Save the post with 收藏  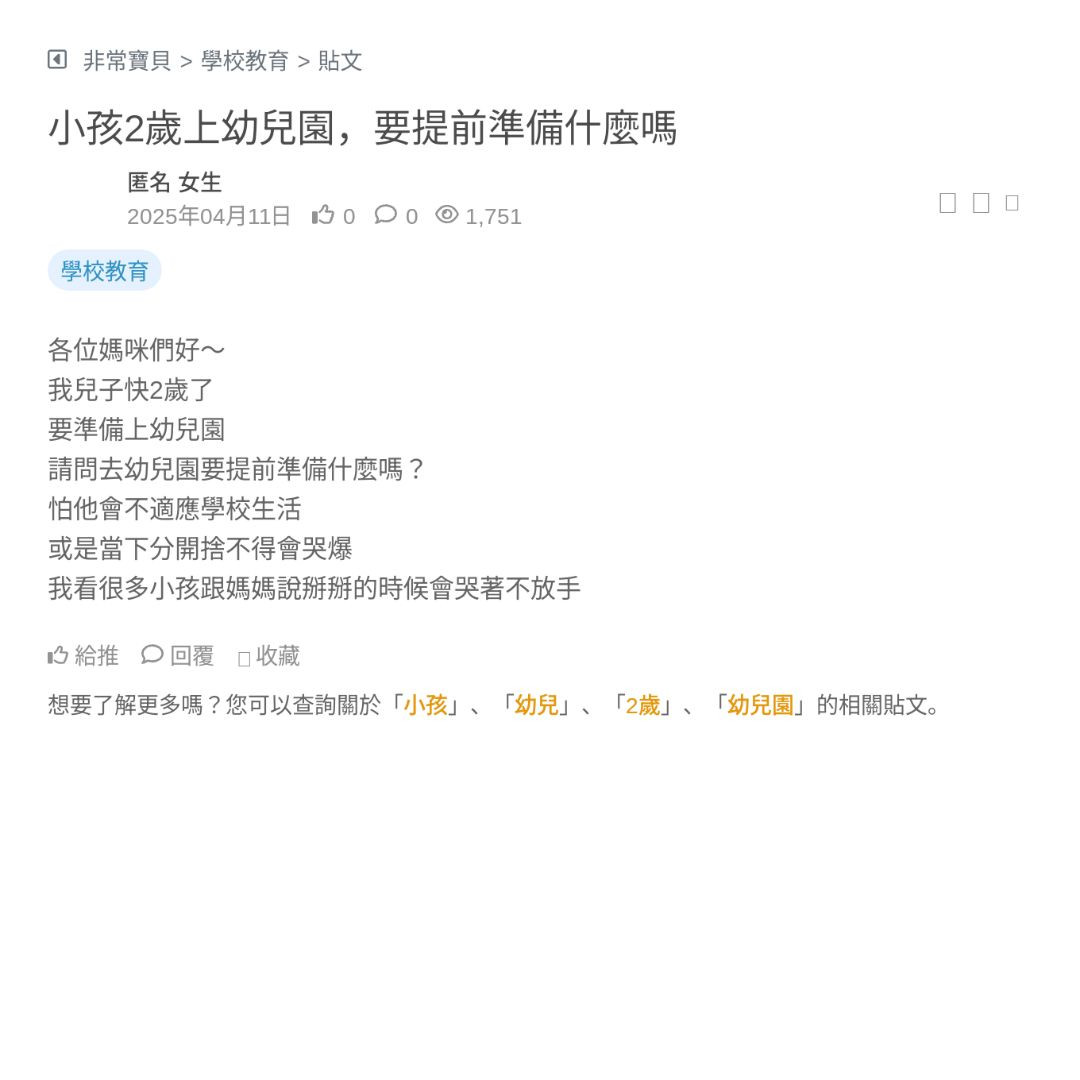269,656
